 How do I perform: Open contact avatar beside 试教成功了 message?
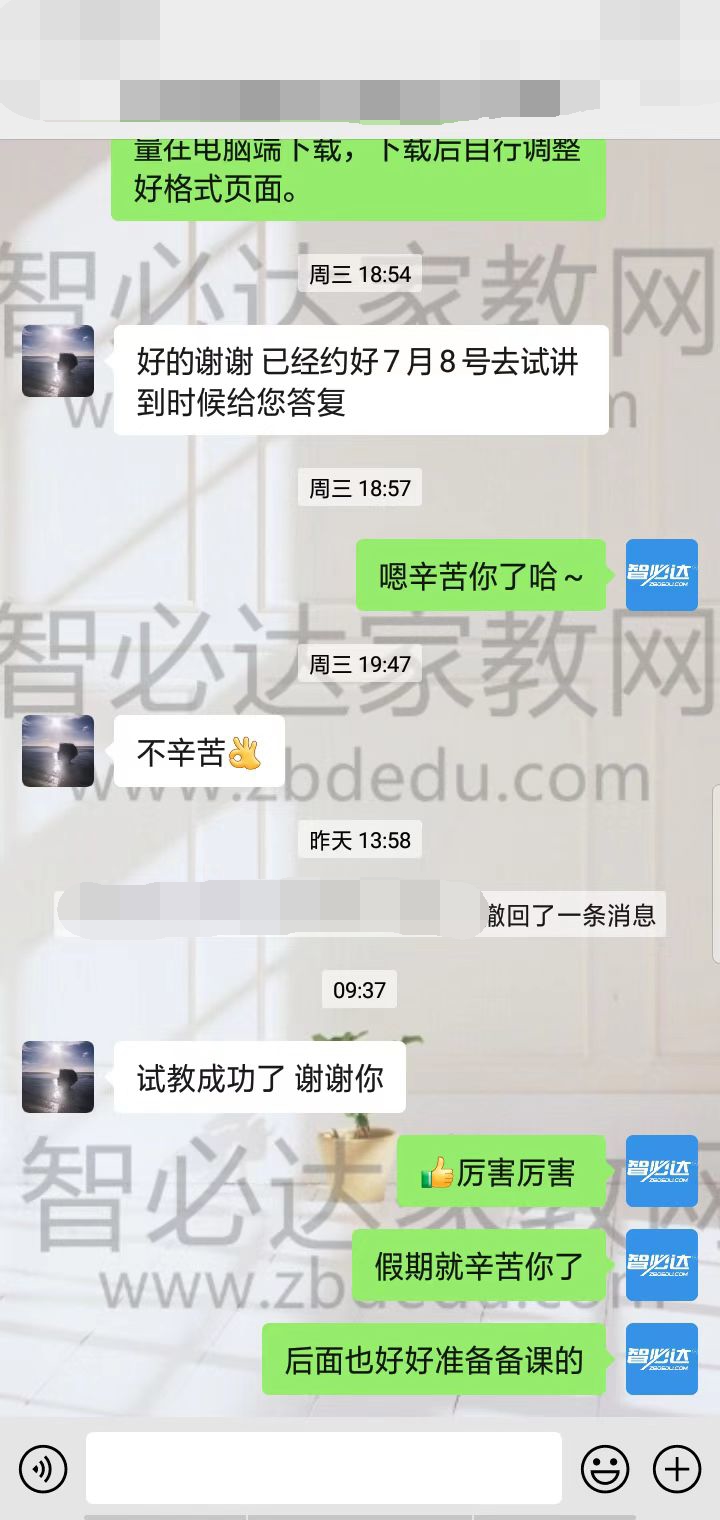58,1077
